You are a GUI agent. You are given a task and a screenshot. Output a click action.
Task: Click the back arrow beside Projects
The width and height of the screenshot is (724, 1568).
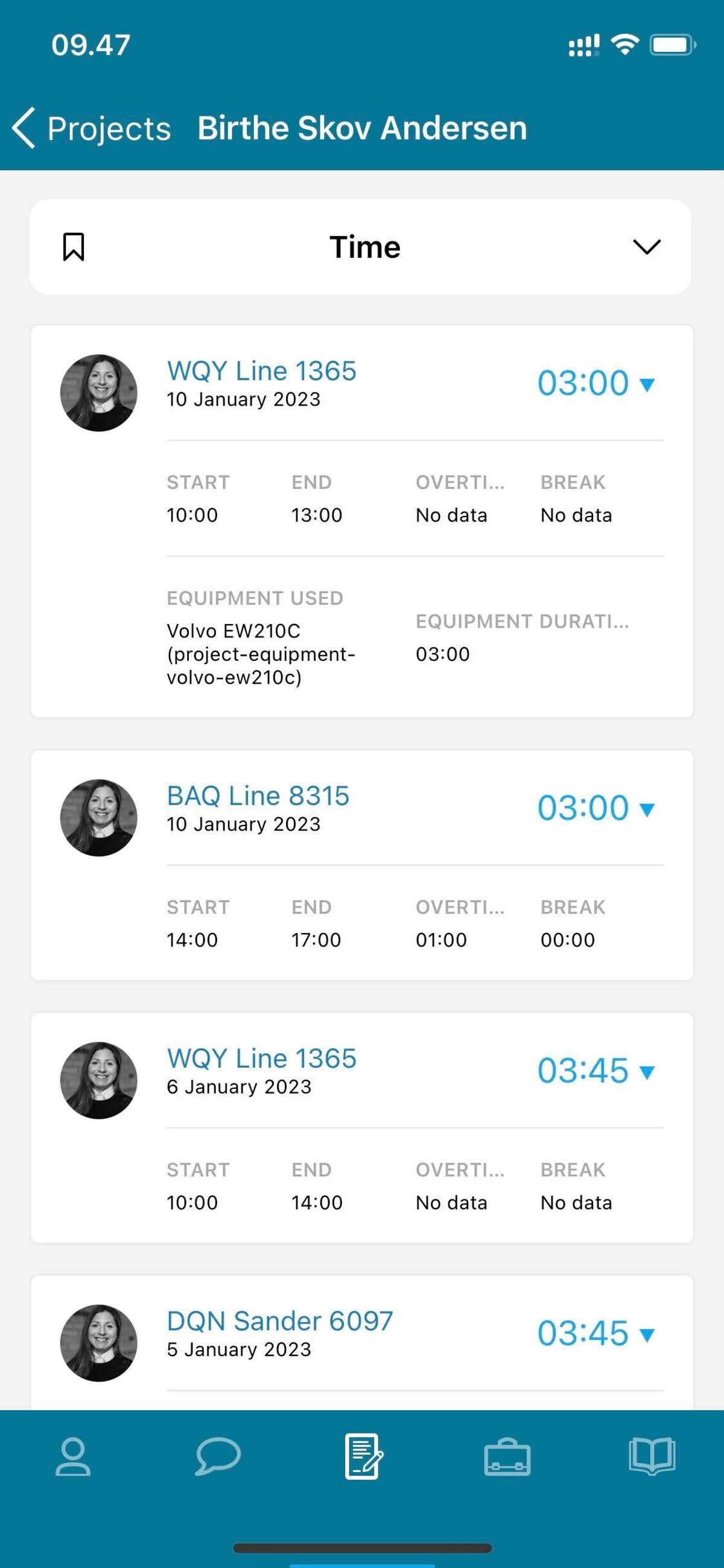[x=23, y=129]
